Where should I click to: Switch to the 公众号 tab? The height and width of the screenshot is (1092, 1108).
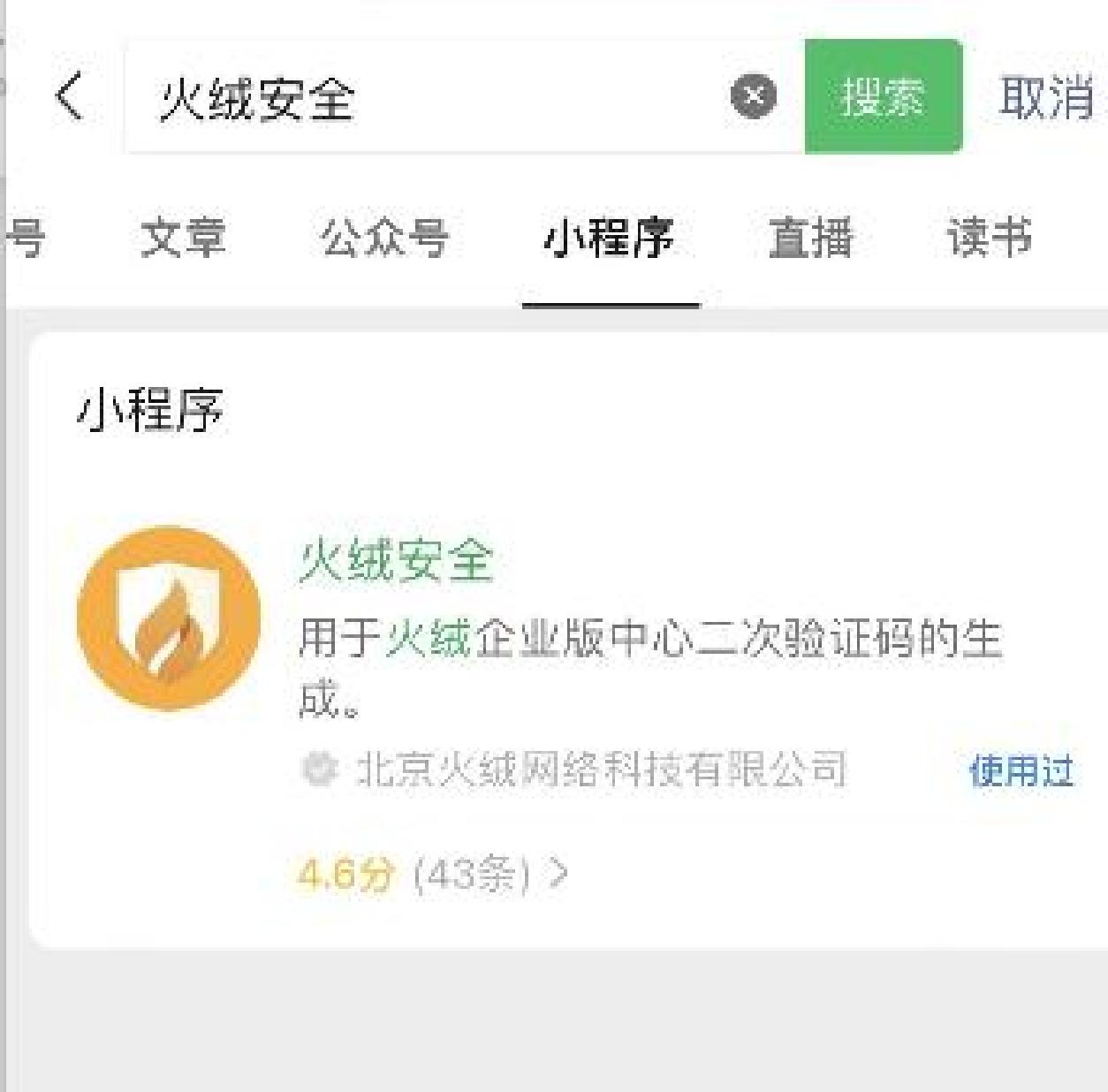point(385,238)
